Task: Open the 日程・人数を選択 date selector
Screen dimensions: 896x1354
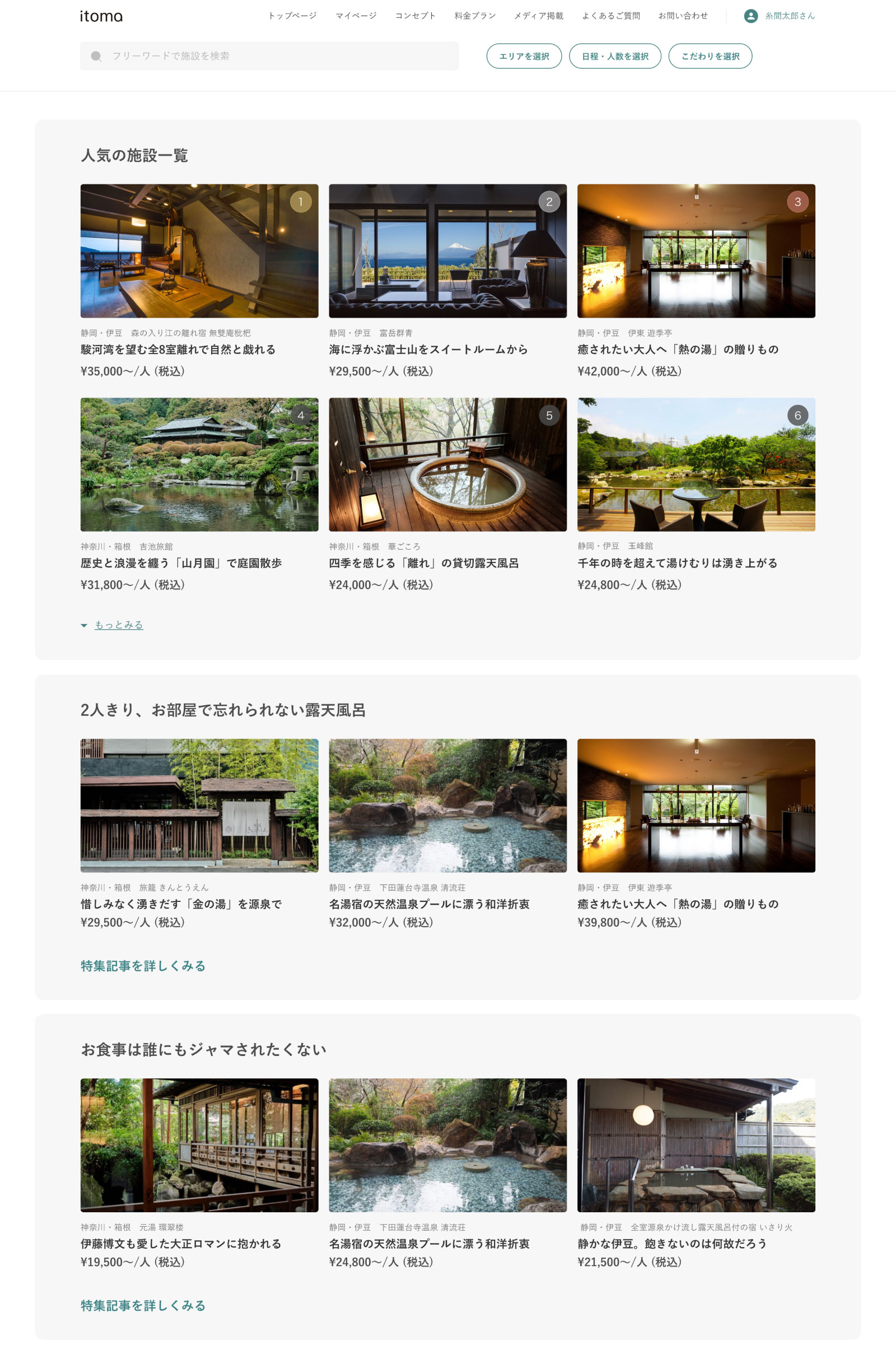Action: click(x=614, y=56)
